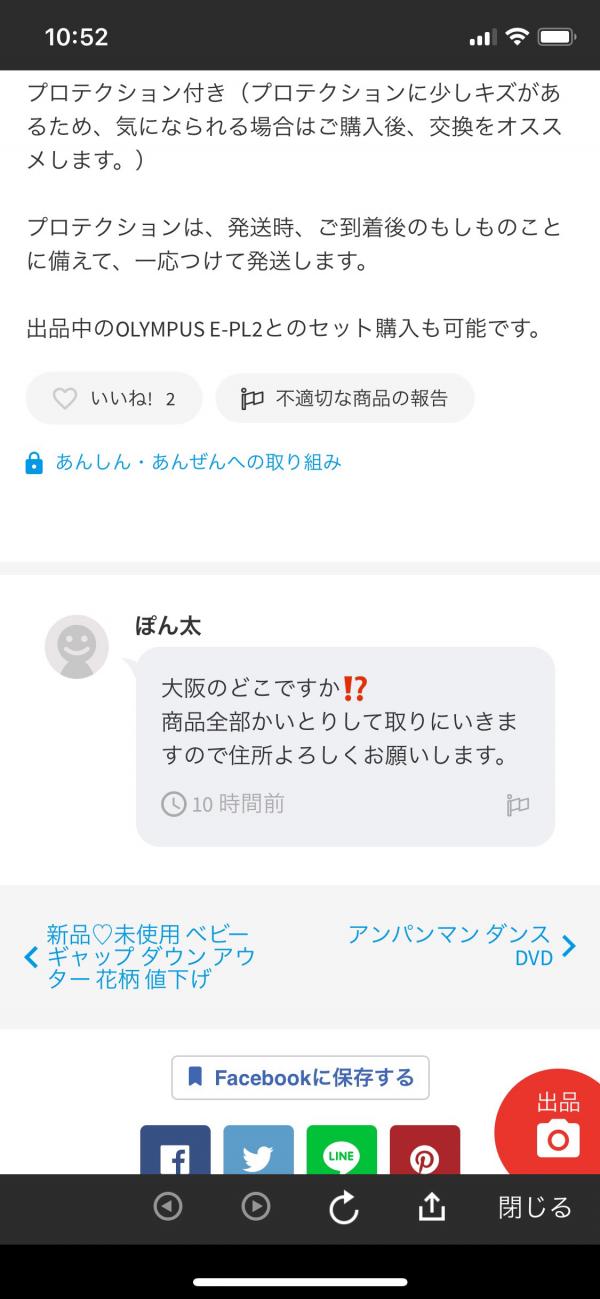Share item via LINE
The image size is (600, 1299).
[x=341, y=1152]
